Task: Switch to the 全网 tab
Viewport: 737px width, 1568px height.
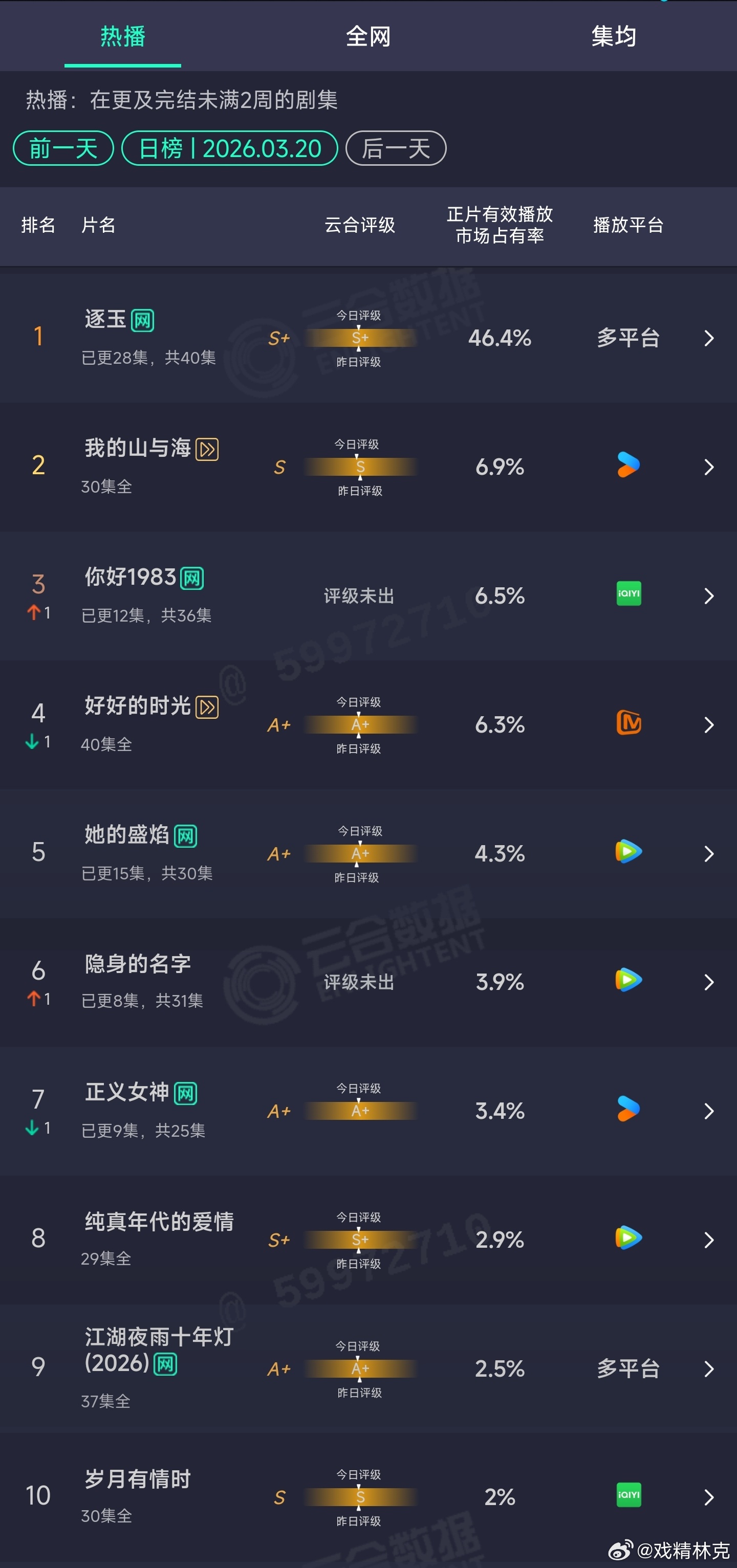Action: pyautogui.click(x=368, y=36)
